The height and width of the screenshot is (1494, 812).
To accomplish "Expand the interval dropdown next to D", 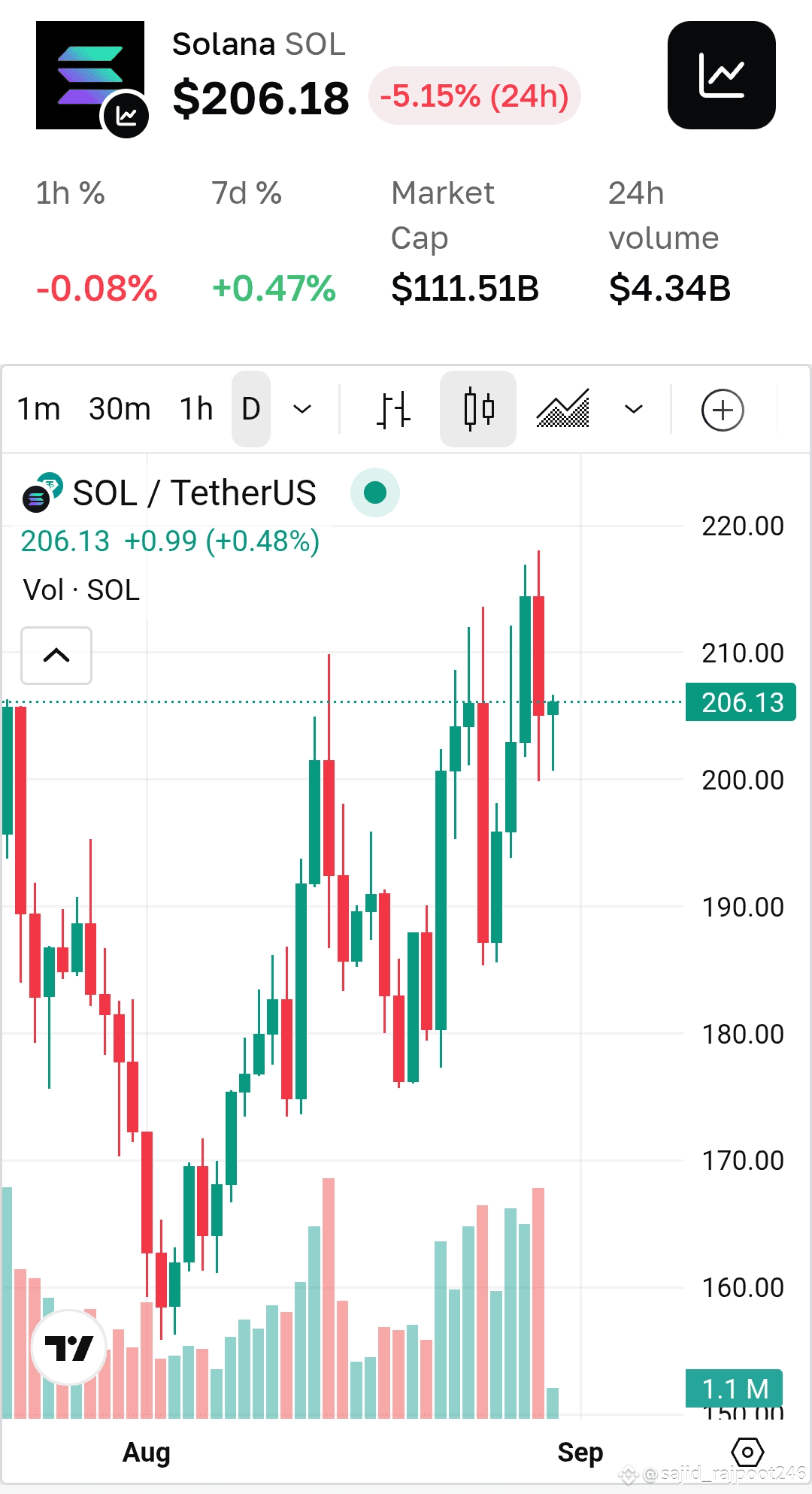I will [302, 409].
